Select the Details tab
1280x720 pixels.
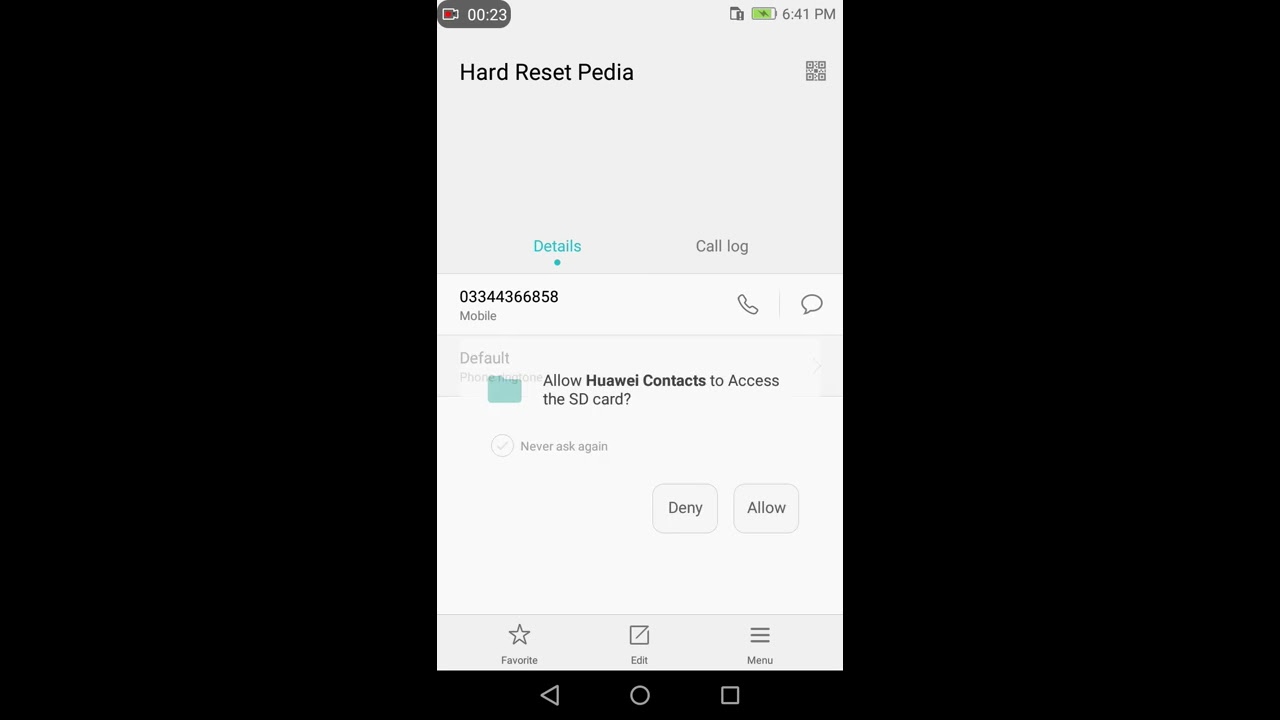click(557, 246)
